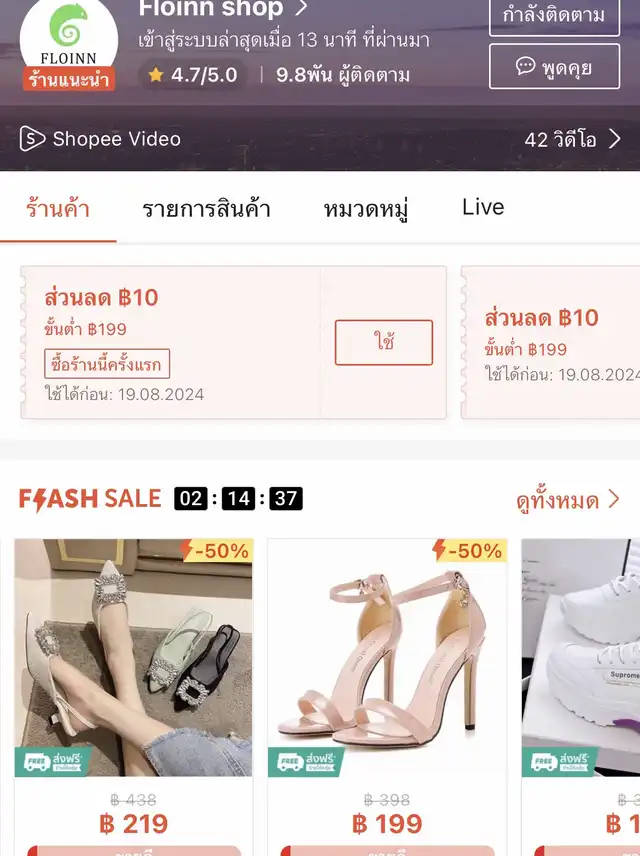This screenshot has height=856, width=640.
Task: Switch to the หมวดหมู่ tab
Action: [366, 209]
